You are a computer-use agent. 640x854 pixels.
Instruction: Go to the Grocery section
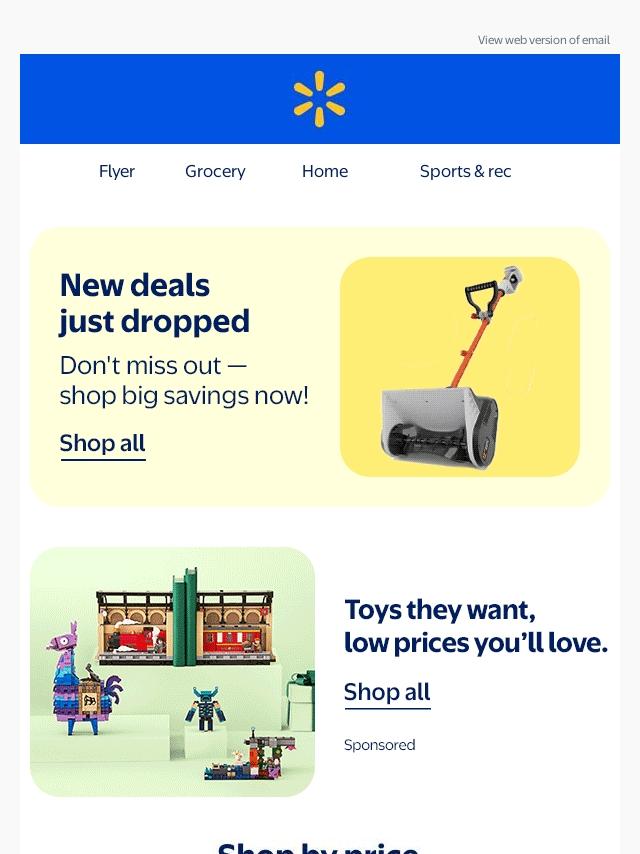(215, 171)
